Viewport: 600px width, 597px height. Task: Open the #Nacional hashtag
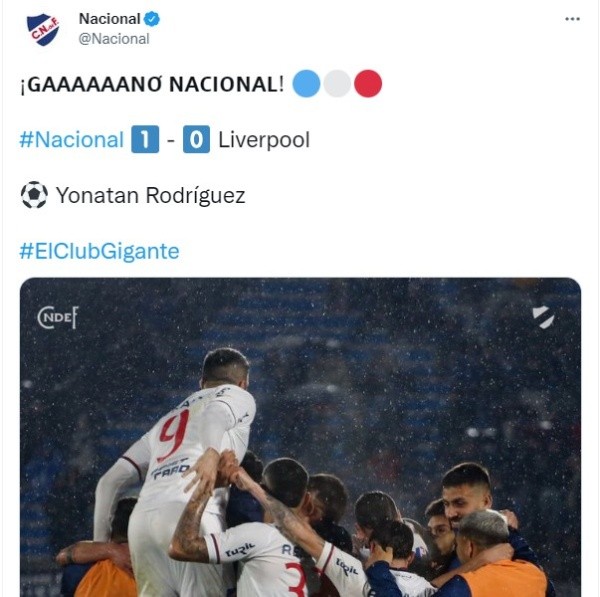(71, 140)
